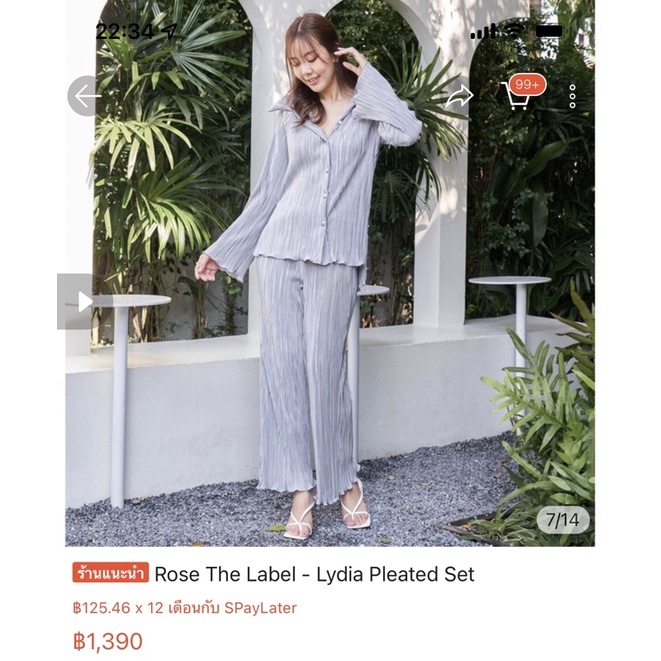The height and width of the screenshot is (661, 661).
Task: Open the shopping cart
Action: [x=517, y=96]
